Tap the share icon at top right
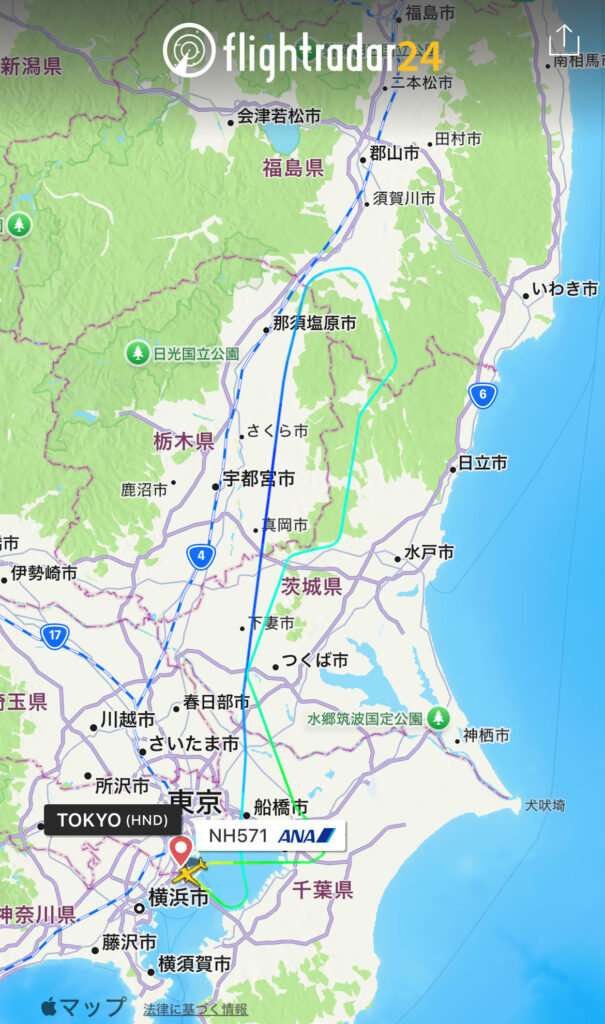 (x=564, y=40)
